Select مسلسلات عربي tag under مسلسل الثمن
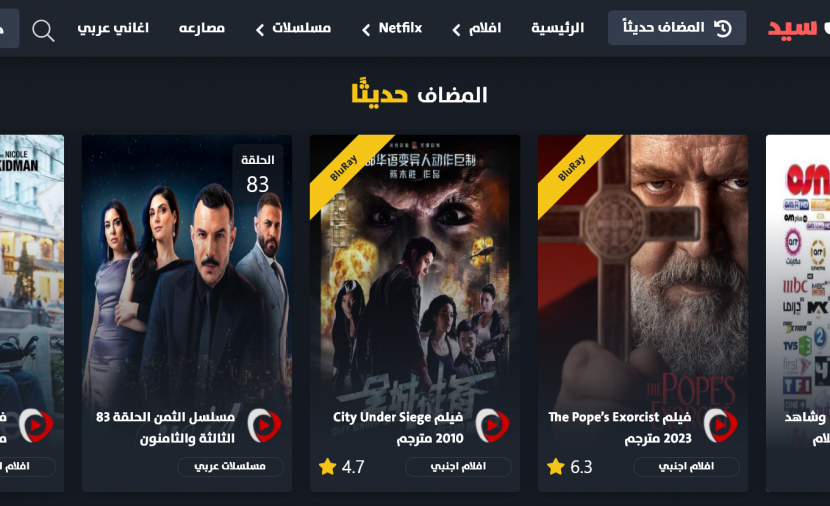The height and width of the screenshot is (506, 830). coord(230,467)
